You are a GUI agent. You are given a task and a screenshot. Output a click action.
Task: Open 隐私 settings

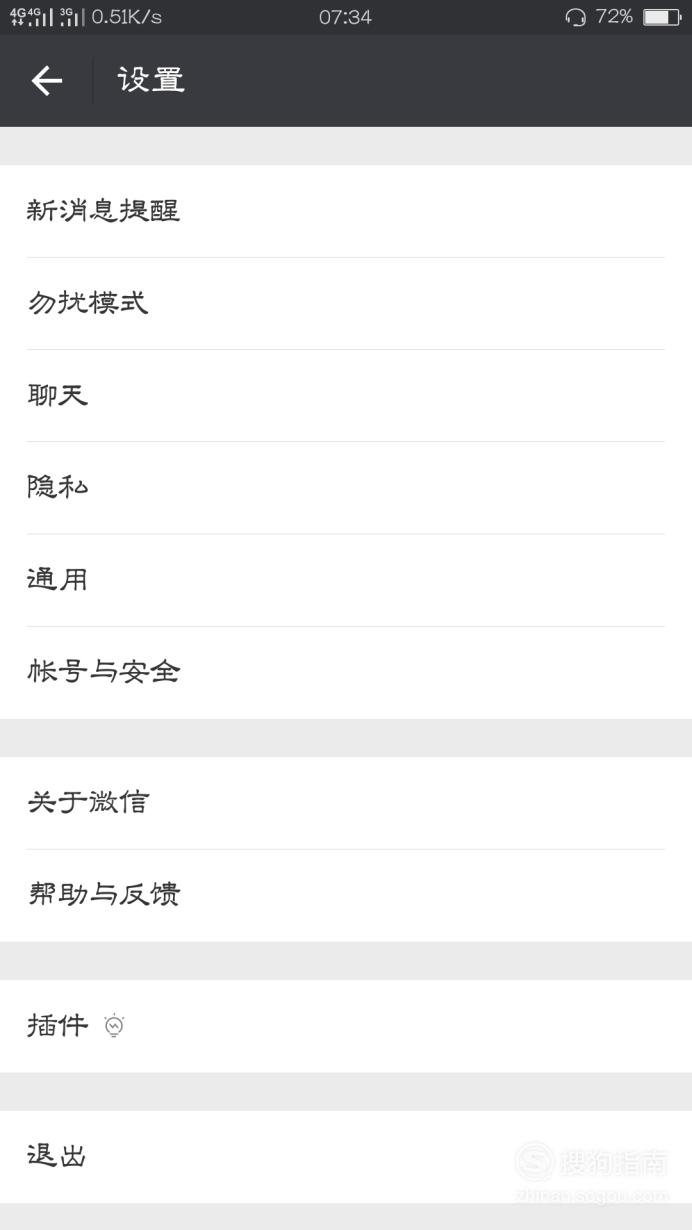coord(346,488)
